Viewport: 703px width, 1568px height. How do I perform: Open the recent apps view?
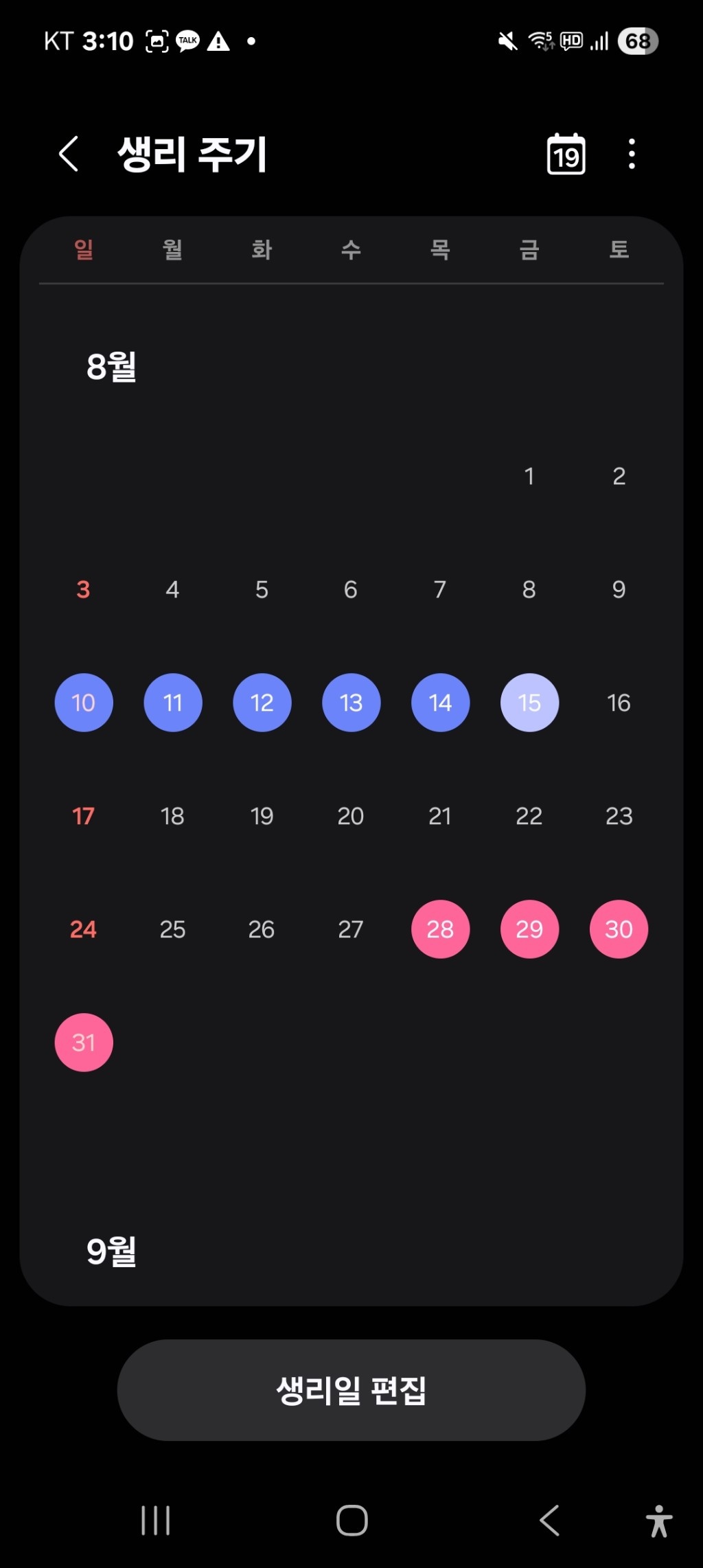155,1521
